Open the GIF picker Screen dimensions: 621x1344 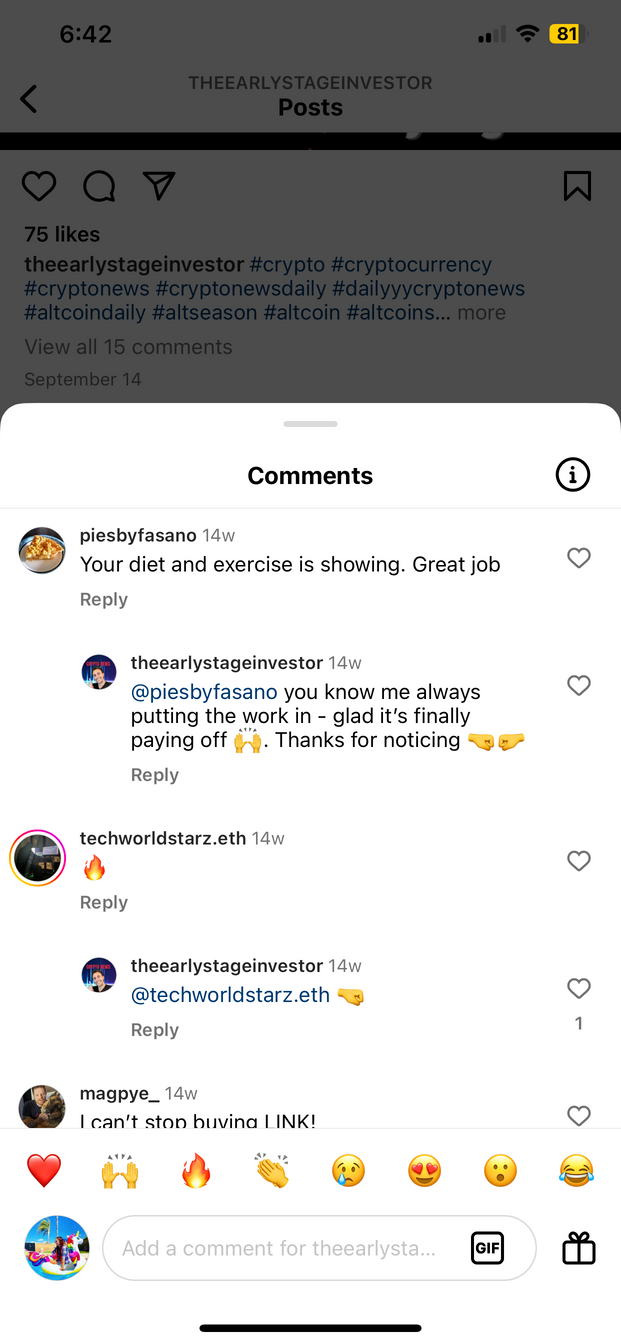tap(487, 1248)
